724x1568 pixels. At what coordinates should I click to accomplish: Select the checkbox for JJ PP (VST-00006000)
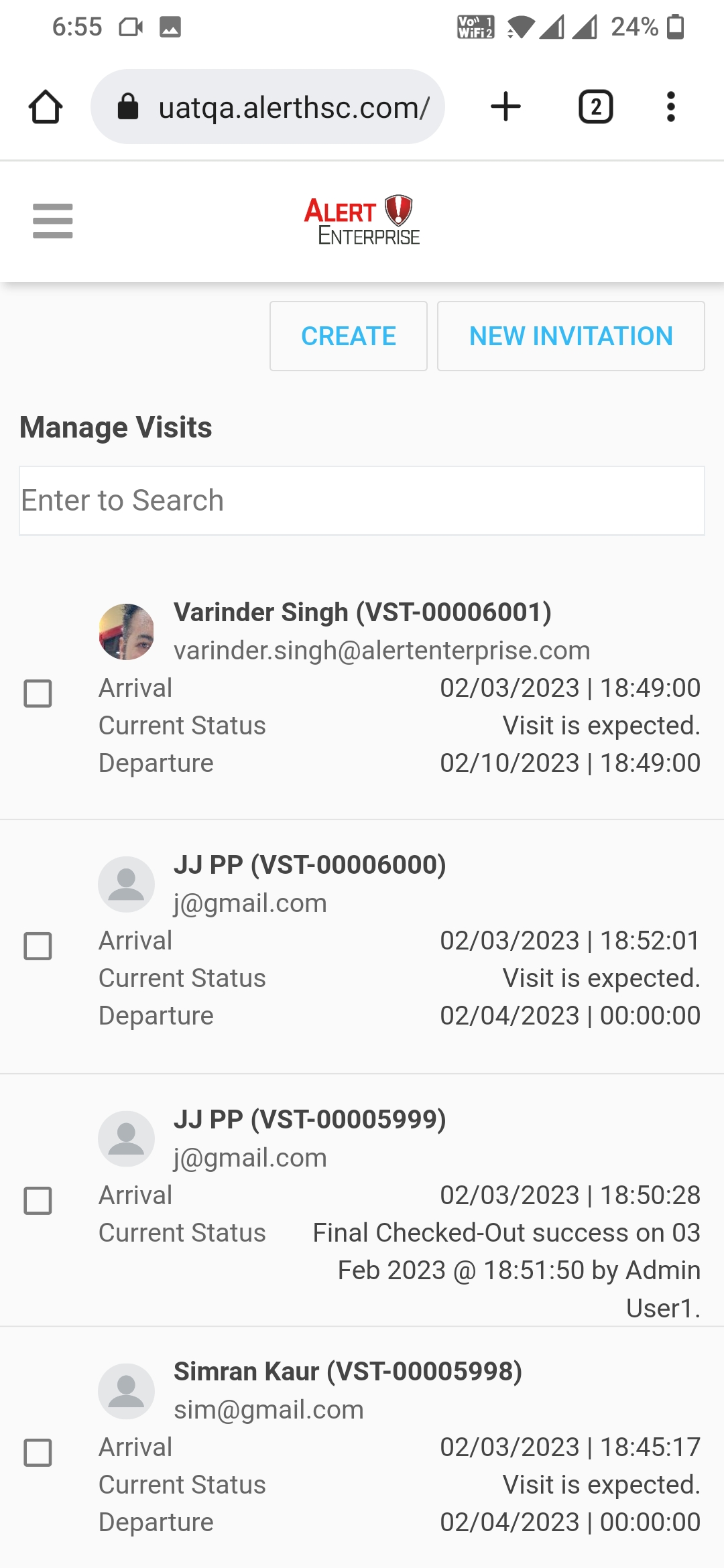pos(38,947)
